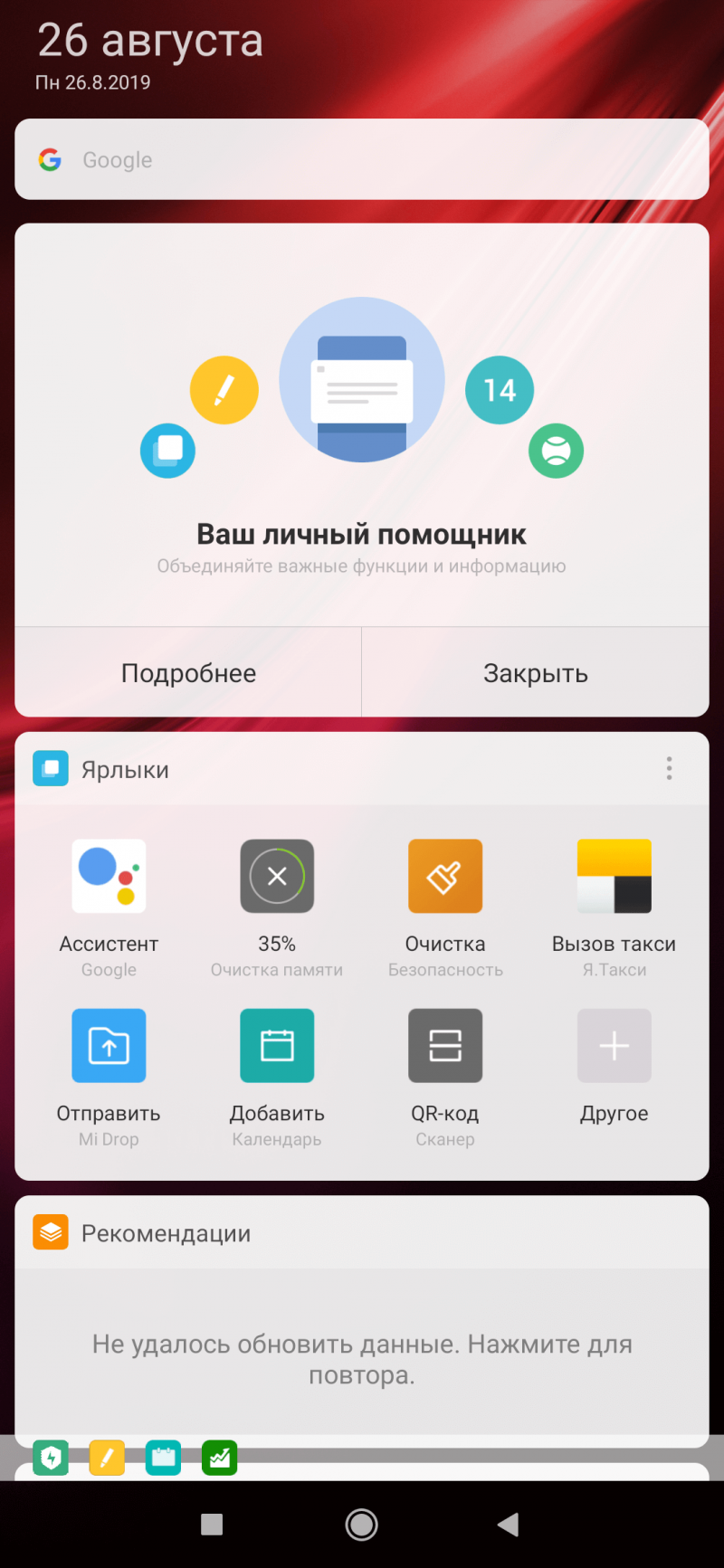Open the green shield security icon
This screenshot has height=1568, width=724.
pos(51,1458)
